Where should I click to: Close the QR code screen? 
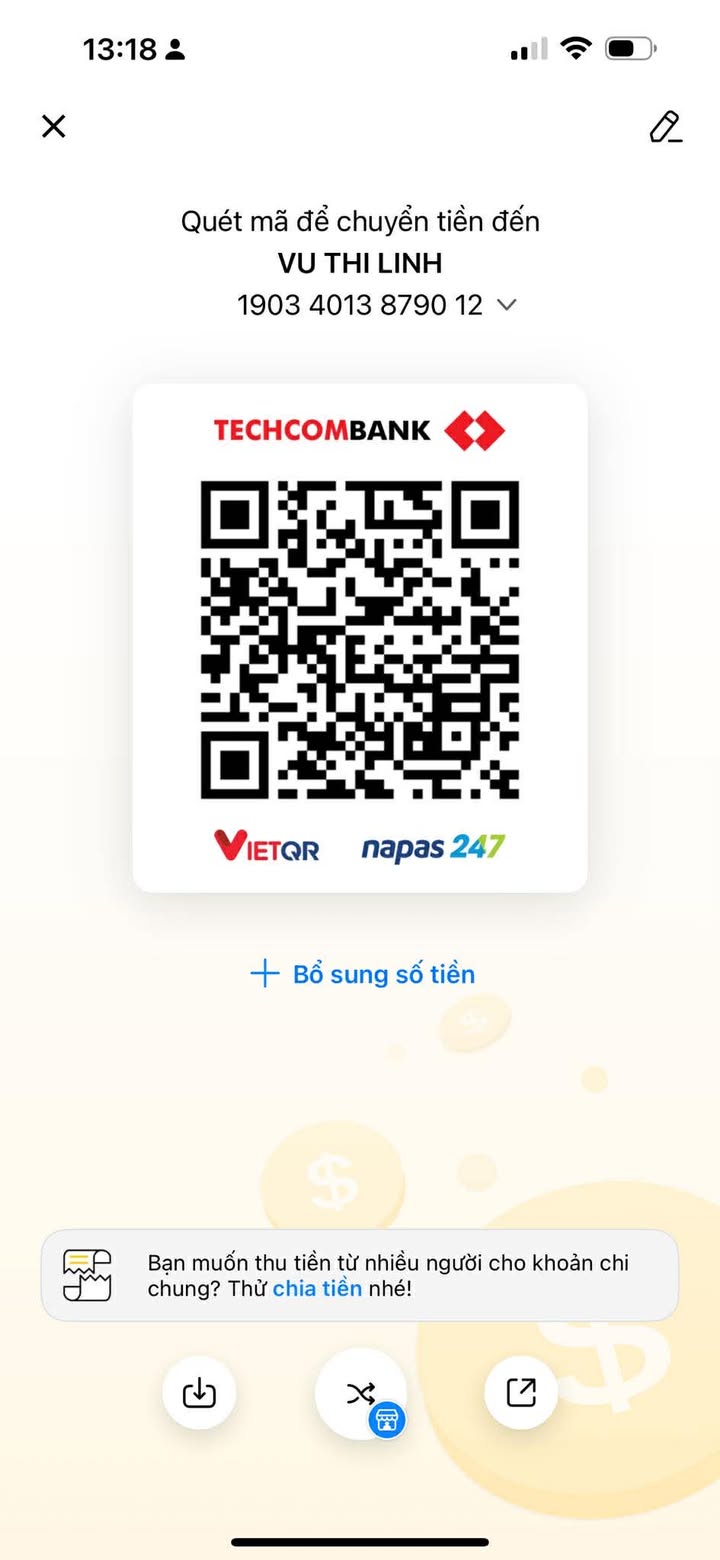click(x=53, y=126)
